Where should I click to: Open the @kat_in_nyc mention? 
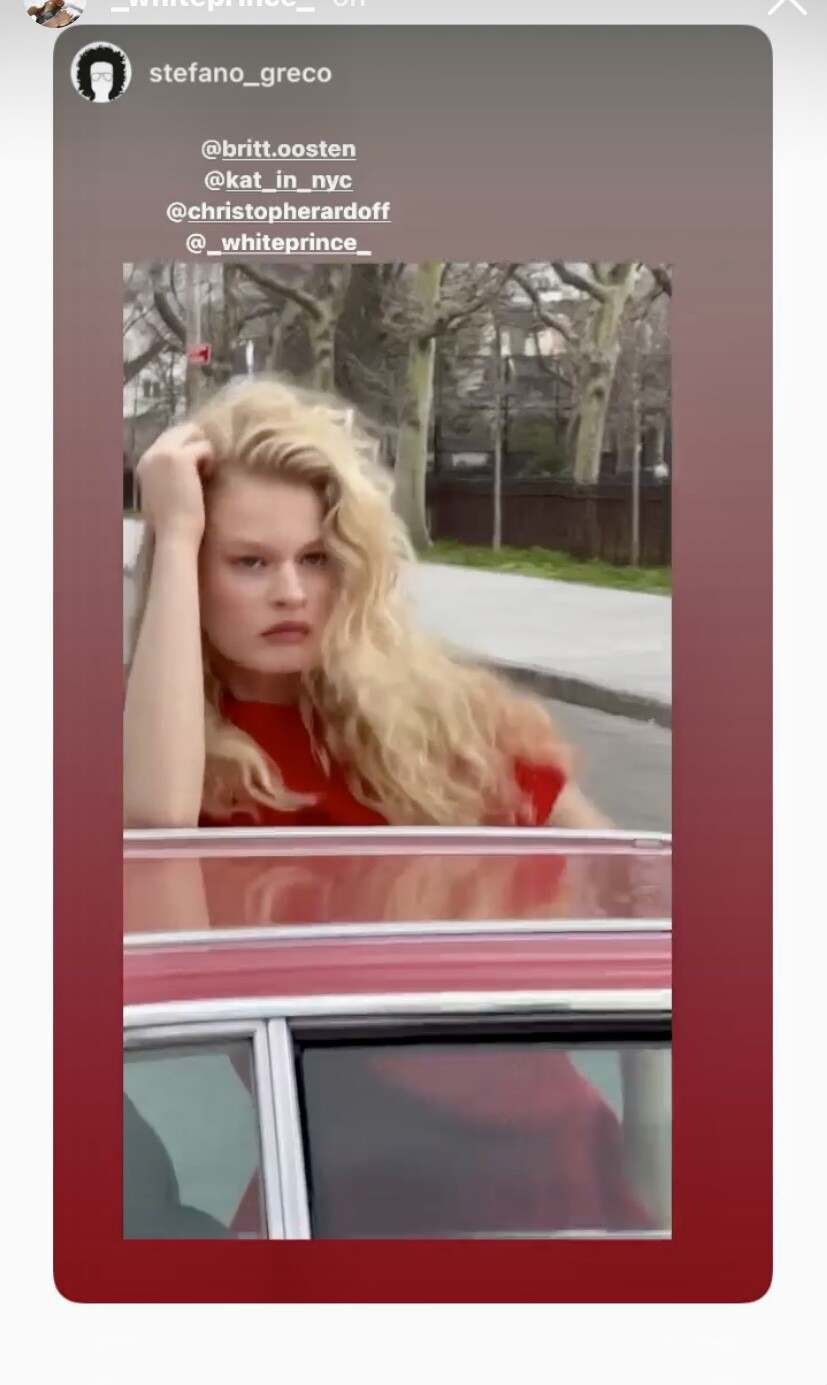[x=278, y=180]
